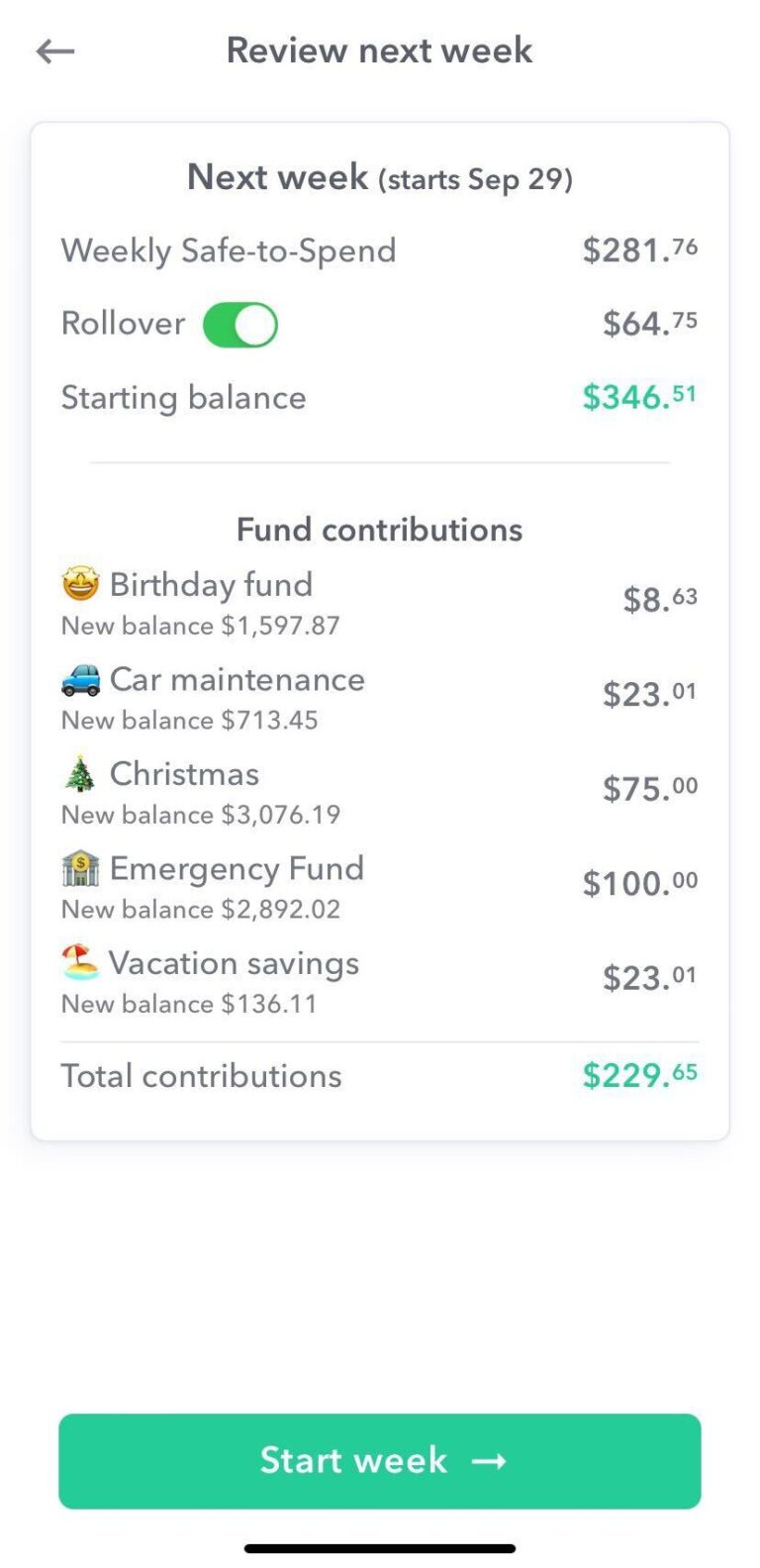
Task: Tap the Christmas tree fund icon
Action: [81, 774]
